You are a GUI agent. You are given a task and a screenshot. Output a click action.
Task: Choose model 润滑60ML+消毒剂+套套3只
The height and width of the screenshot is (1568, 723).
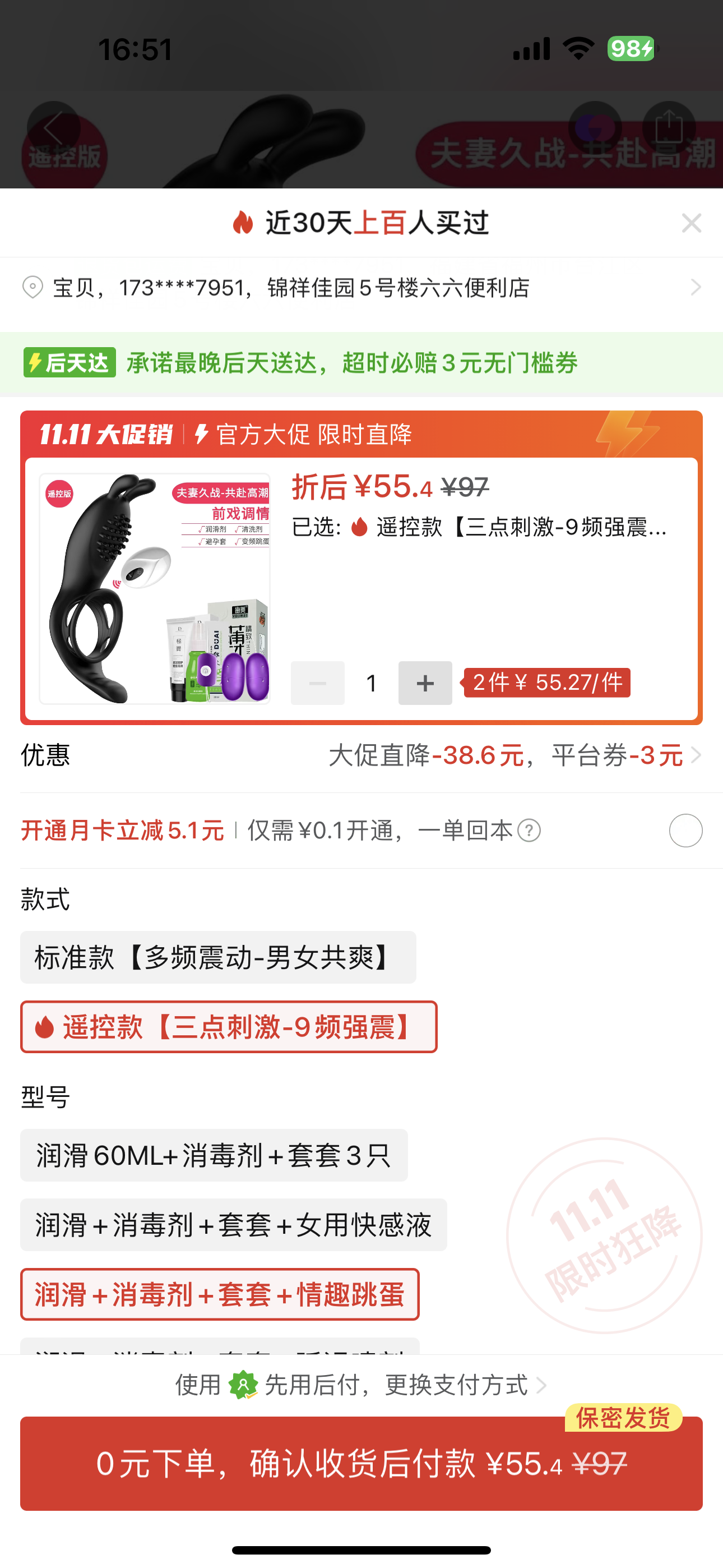coord(214,1155)
